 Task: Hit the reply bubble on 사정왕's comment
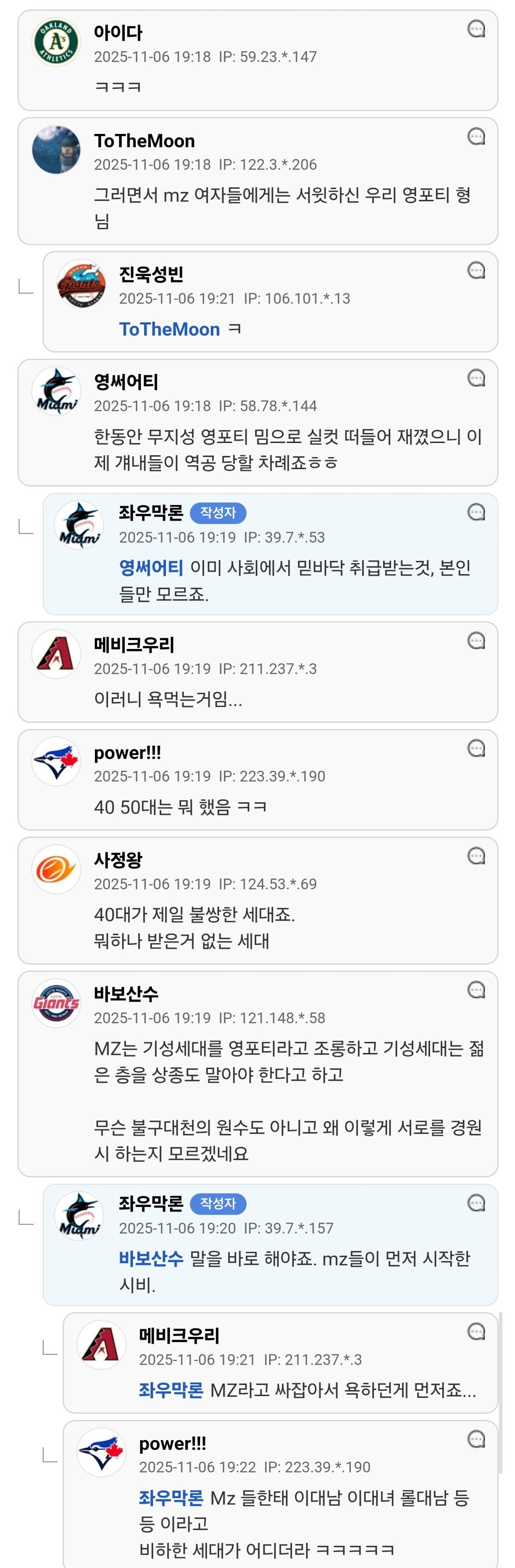click(476, 856)
